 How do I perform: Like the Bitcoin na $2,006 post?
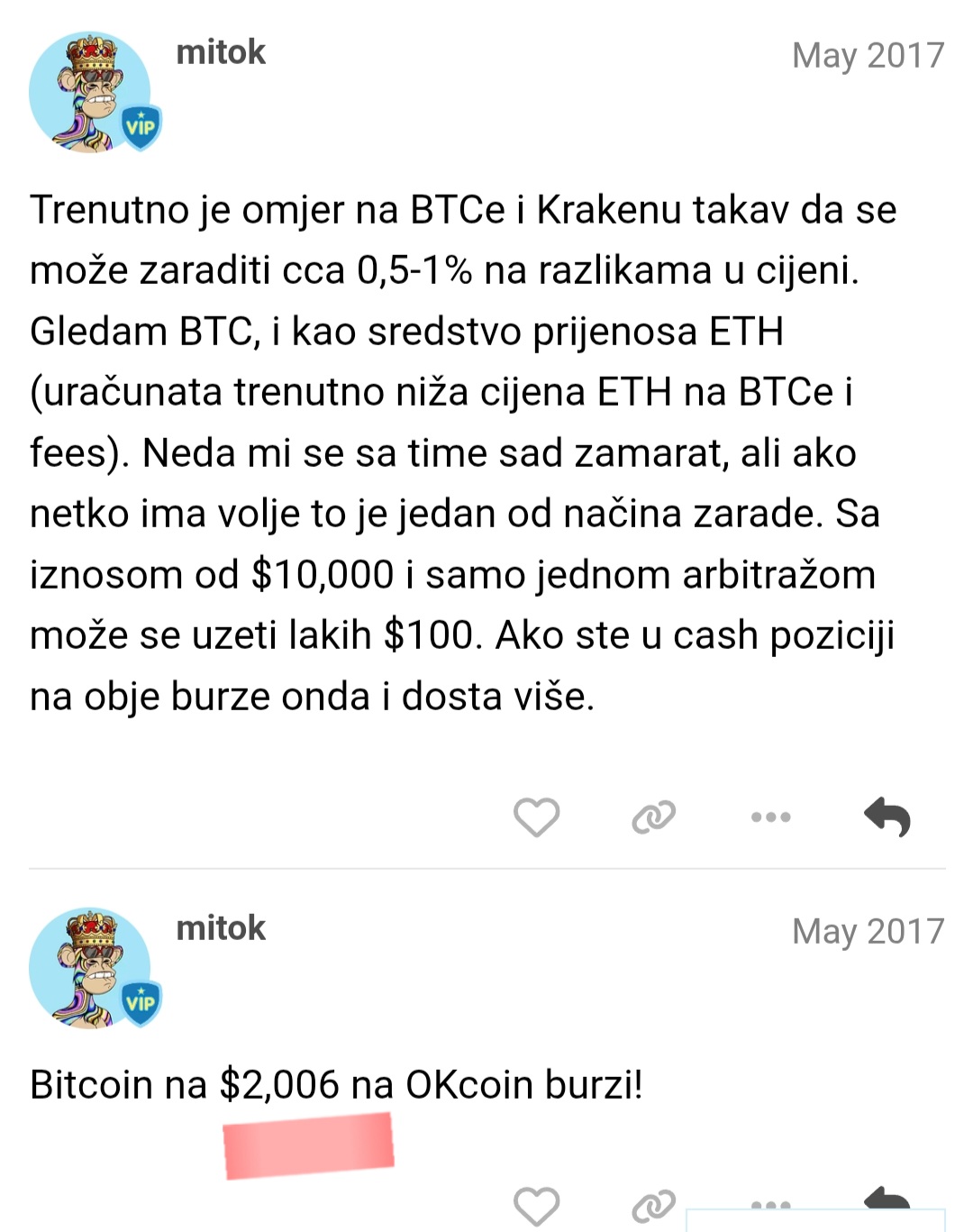point(536,1206)
